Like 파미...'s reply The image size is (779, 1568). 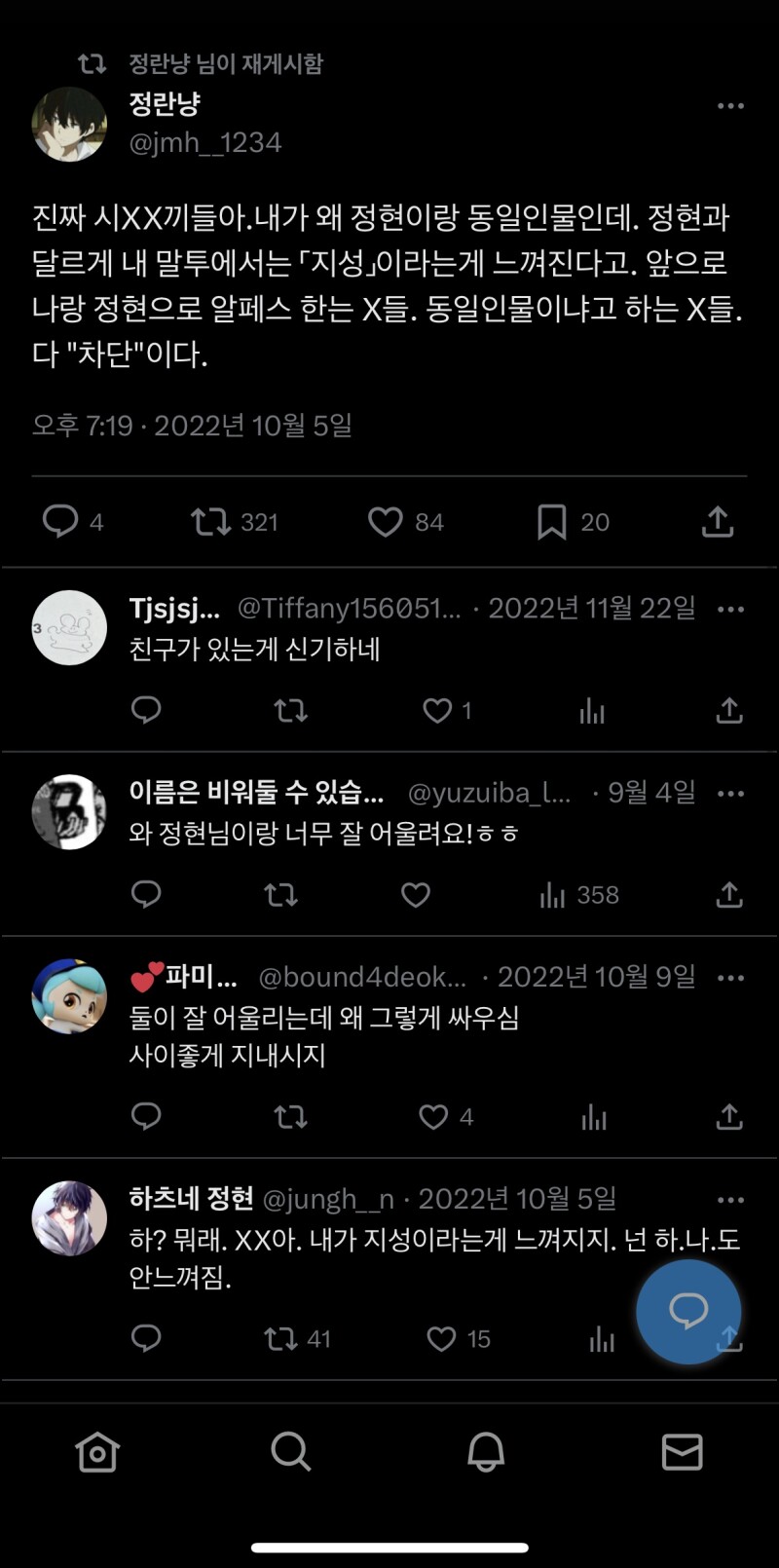pyautogui.click(x=433, y=1116)
